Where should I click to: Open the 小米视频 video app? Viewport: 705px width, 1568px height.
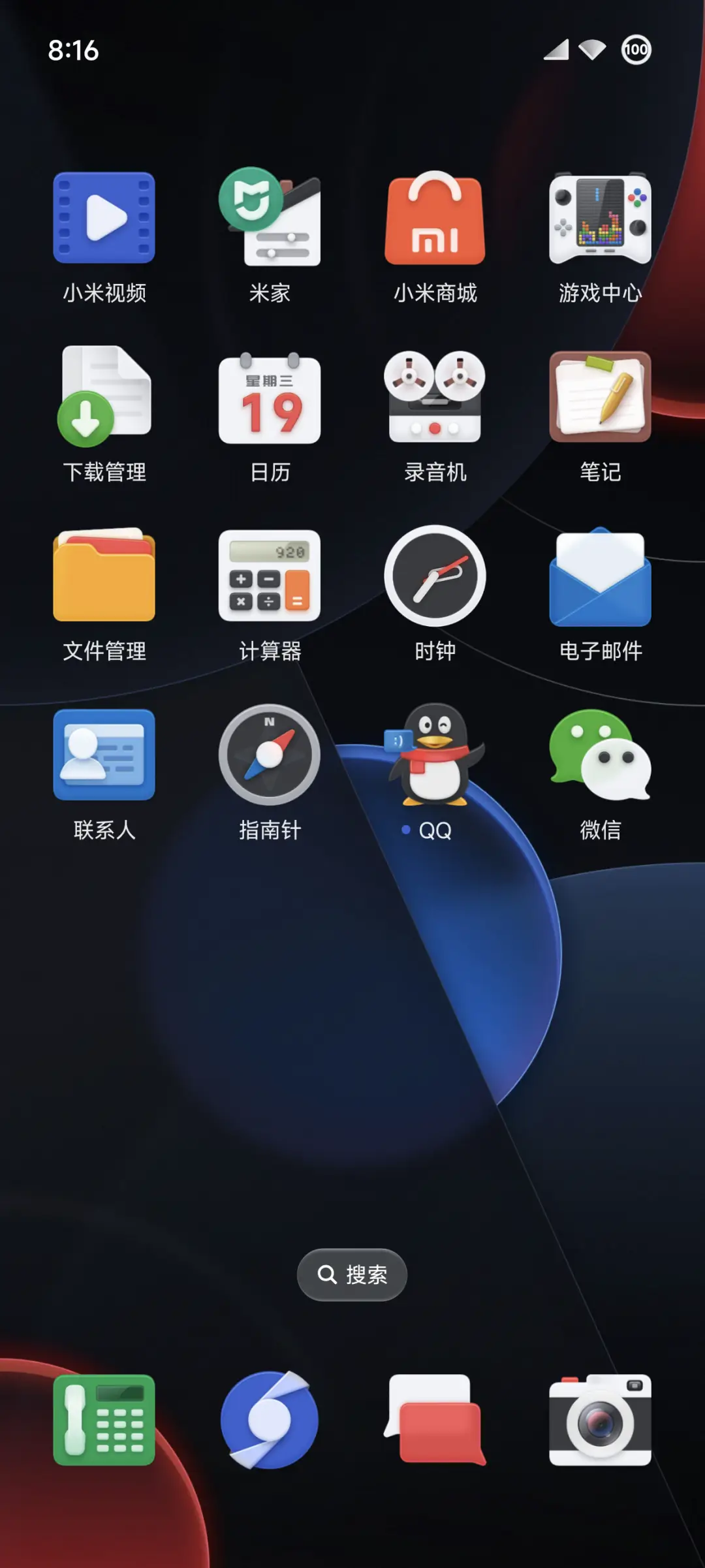tap(104, 219)
